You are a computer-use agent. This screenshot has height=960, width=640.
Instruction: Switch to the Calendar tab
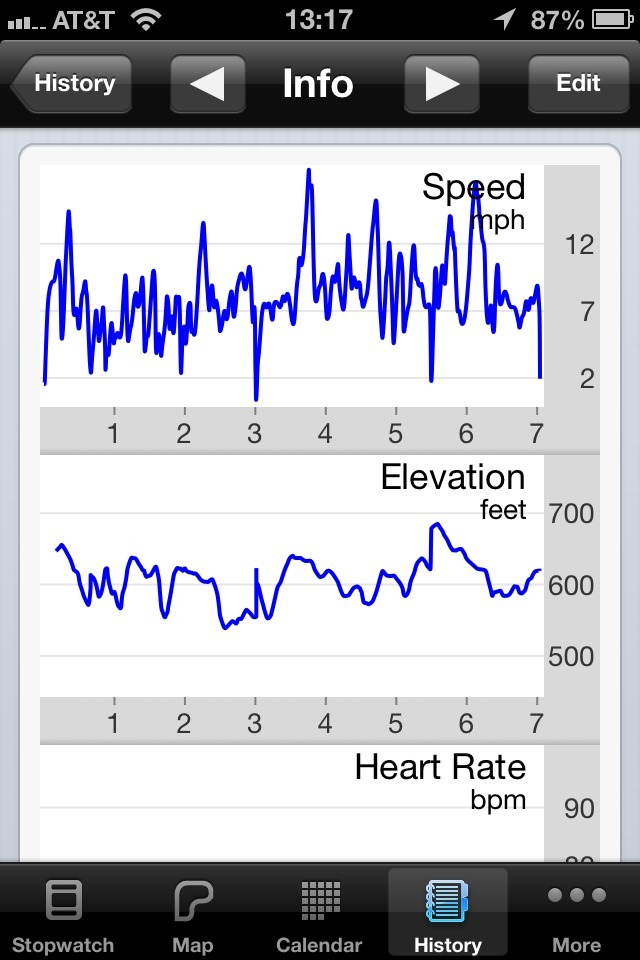tap(319, 916)
